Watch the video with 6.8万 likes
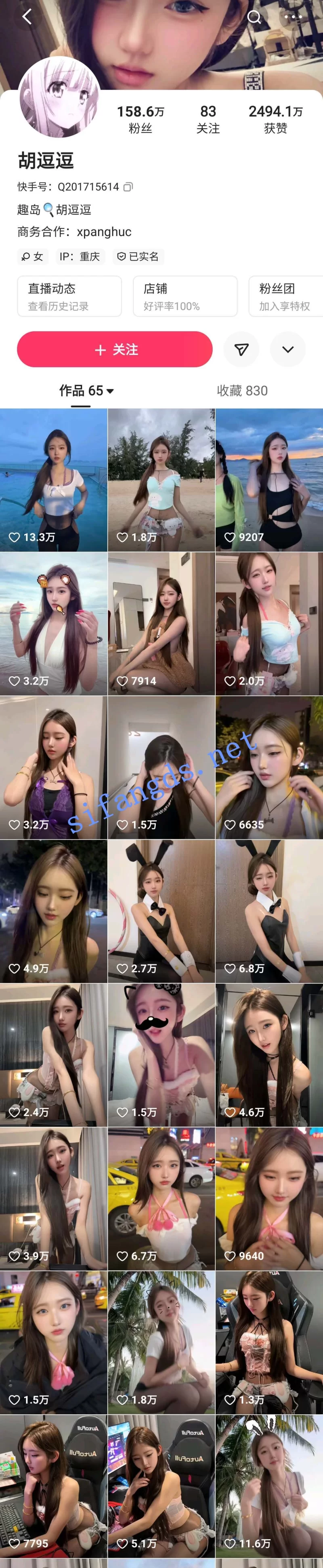This screenshot has width=323, height=1568. click(x=269, y=911)
